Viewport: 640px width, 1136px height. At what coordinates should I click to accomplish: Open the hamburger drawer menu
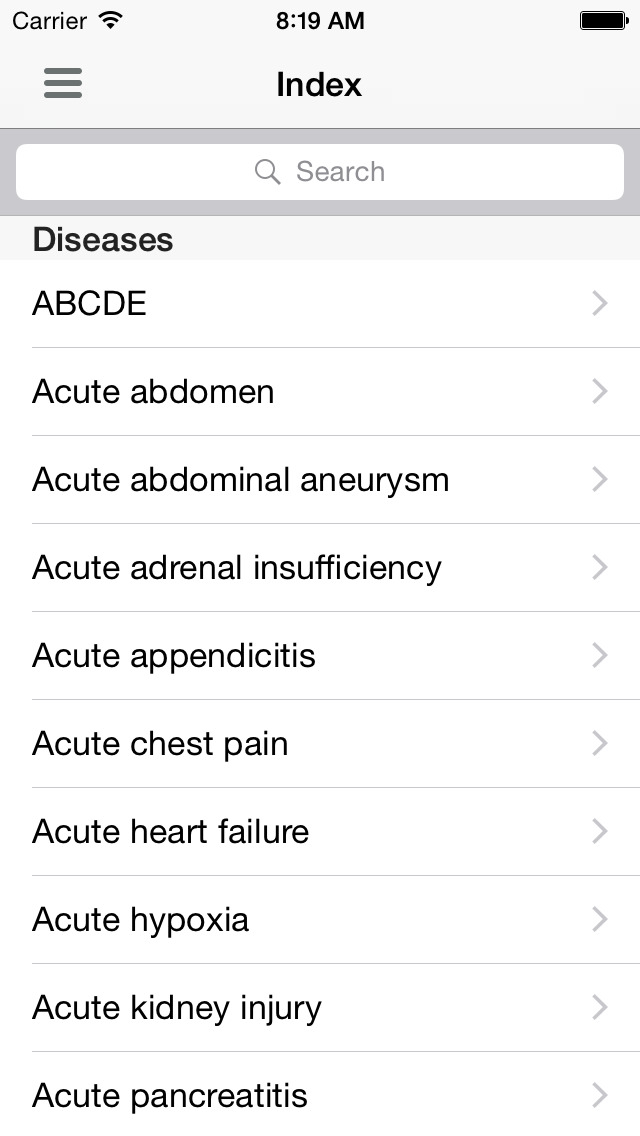(x=63, y=83)
